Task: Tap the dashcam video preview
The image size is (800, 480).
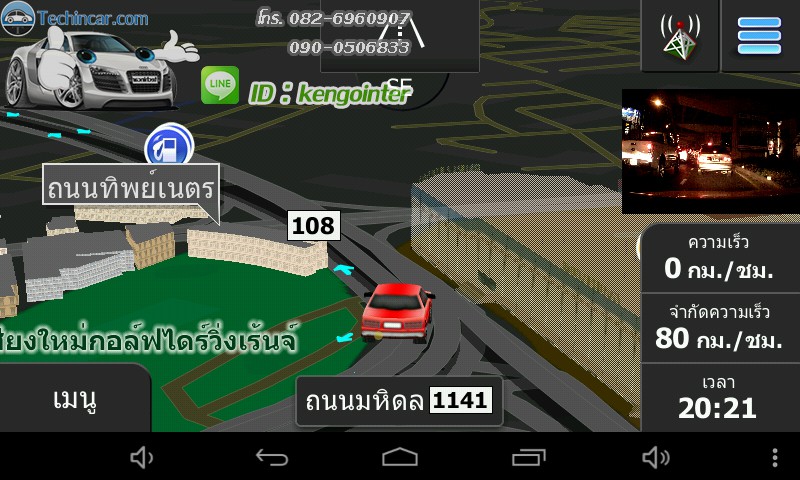Action: [x=710, y=151]
